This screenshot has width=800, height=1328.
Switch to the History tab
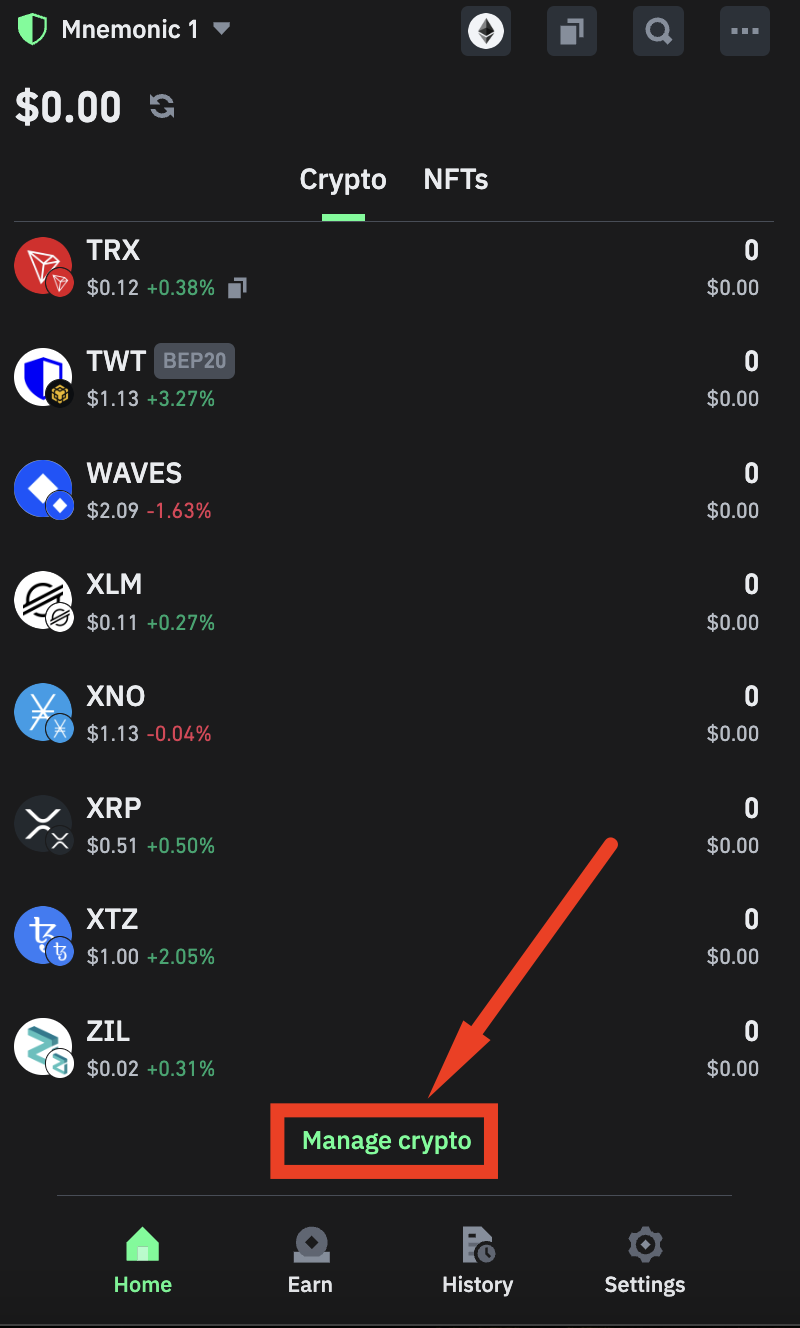(477, 1262)
